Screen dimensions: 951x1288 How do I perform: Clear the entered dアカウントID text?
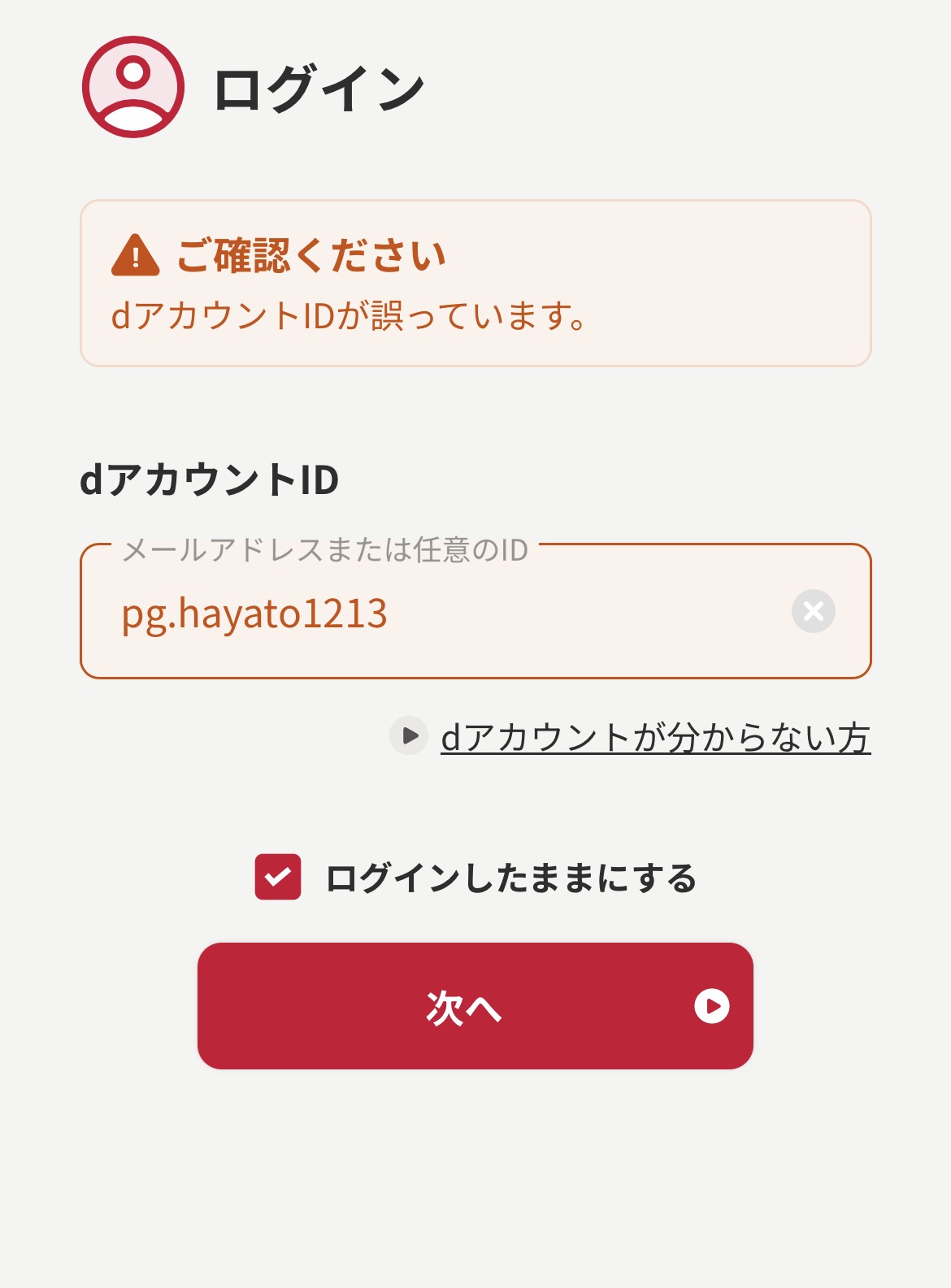[813, 611]
